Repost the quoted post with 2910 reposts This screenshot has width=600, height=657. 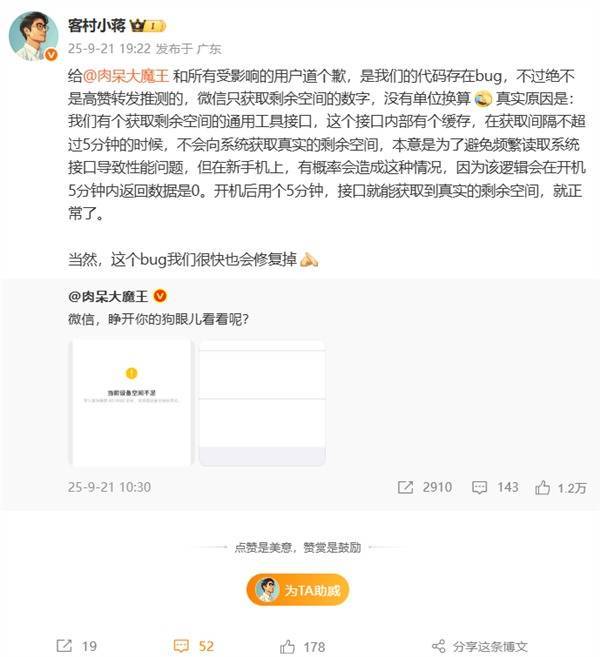(x=425, y=487)
